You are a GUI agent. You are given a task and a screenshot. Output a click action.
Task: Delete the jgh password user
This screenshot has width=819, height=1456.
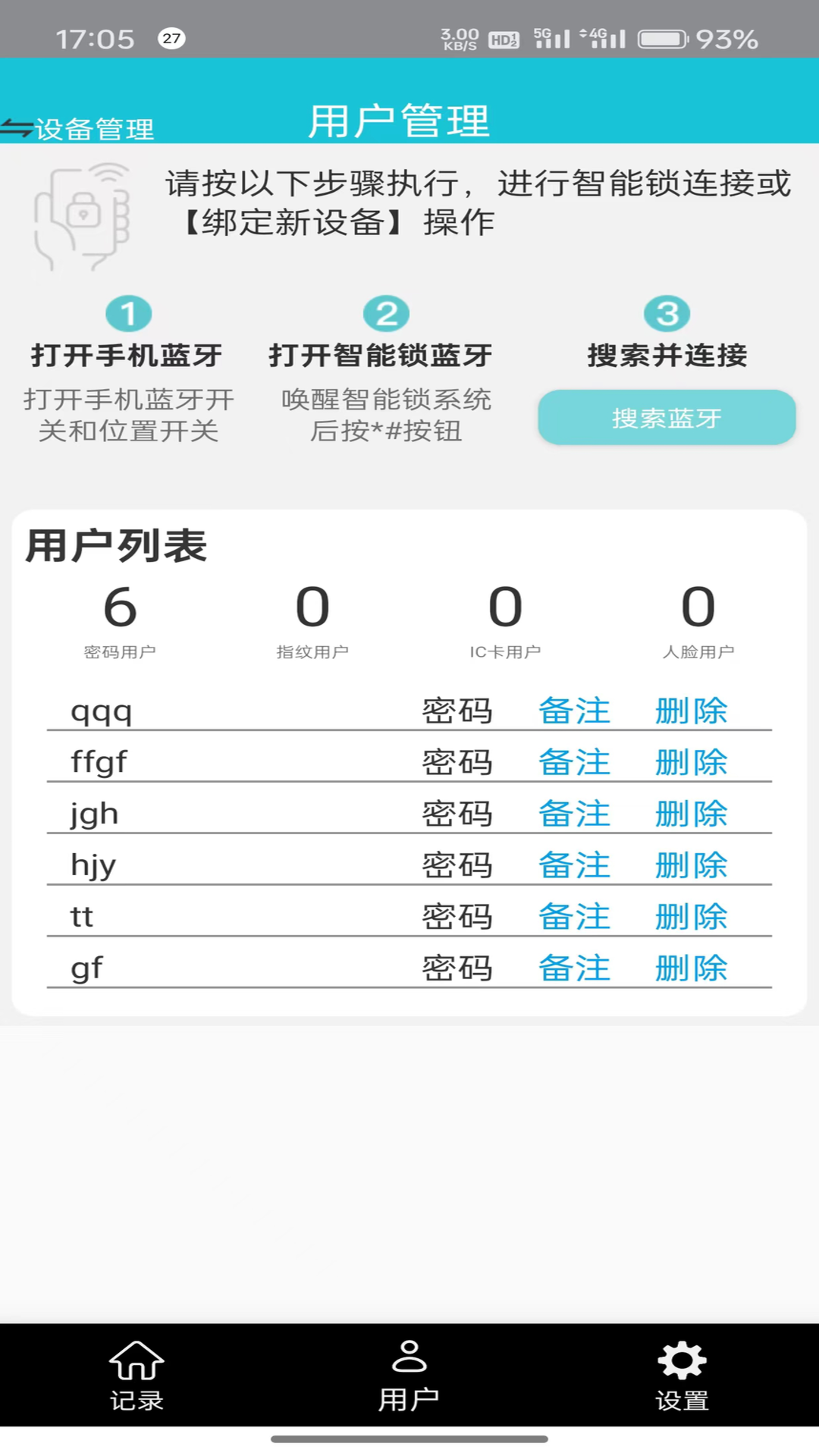click(x=691, y=814)
